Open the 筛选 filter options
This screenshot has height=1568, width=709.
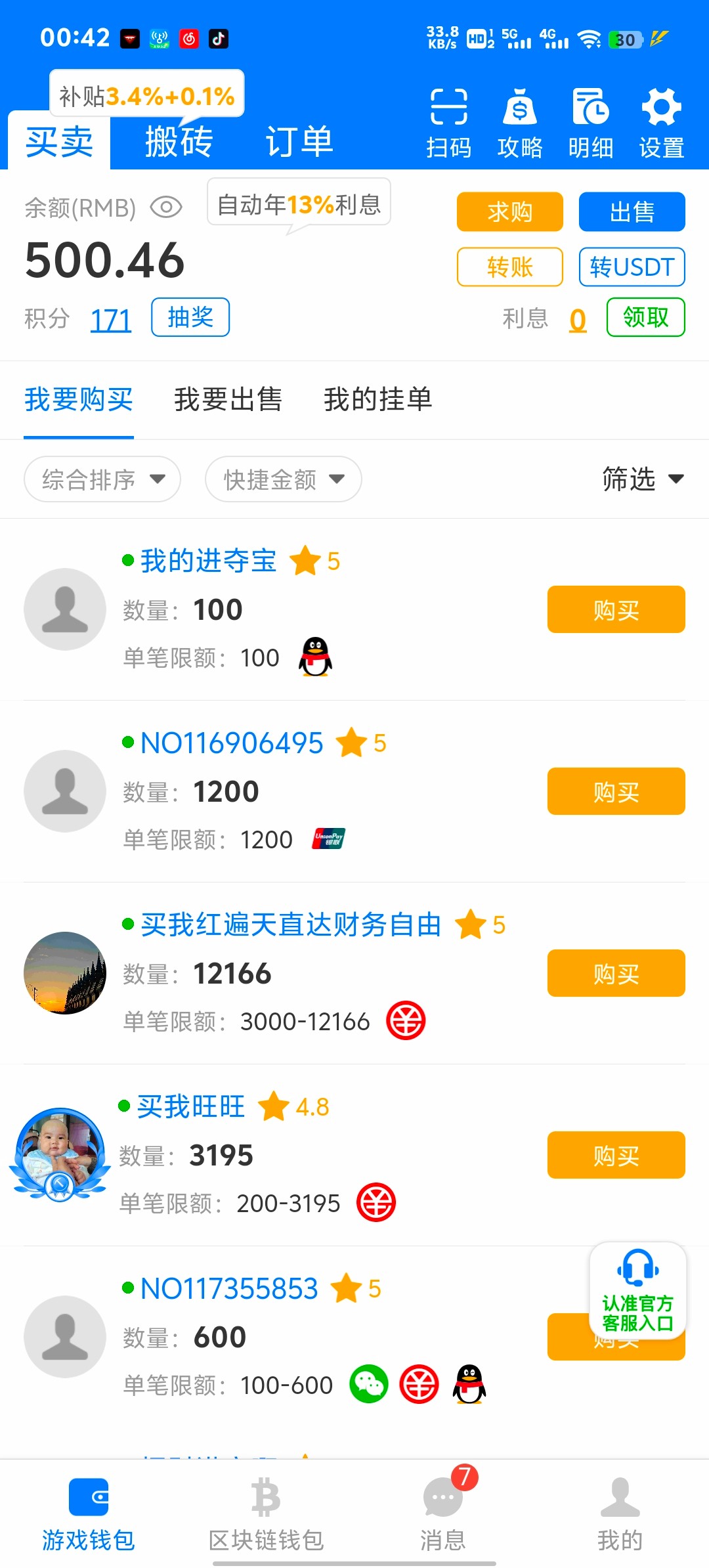(x=643, y=479)
